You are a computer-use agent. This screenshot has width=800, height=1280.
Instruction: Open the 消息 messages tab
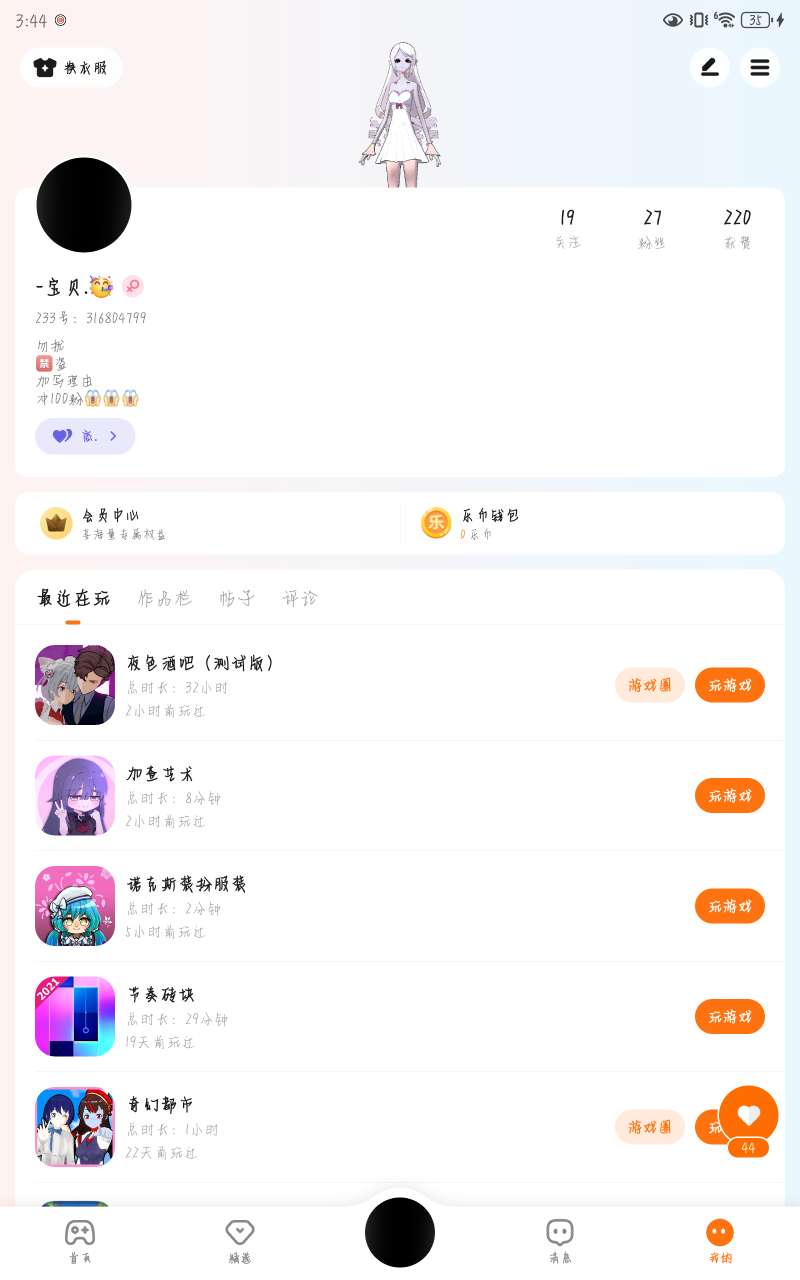[x=560, y=1241]
